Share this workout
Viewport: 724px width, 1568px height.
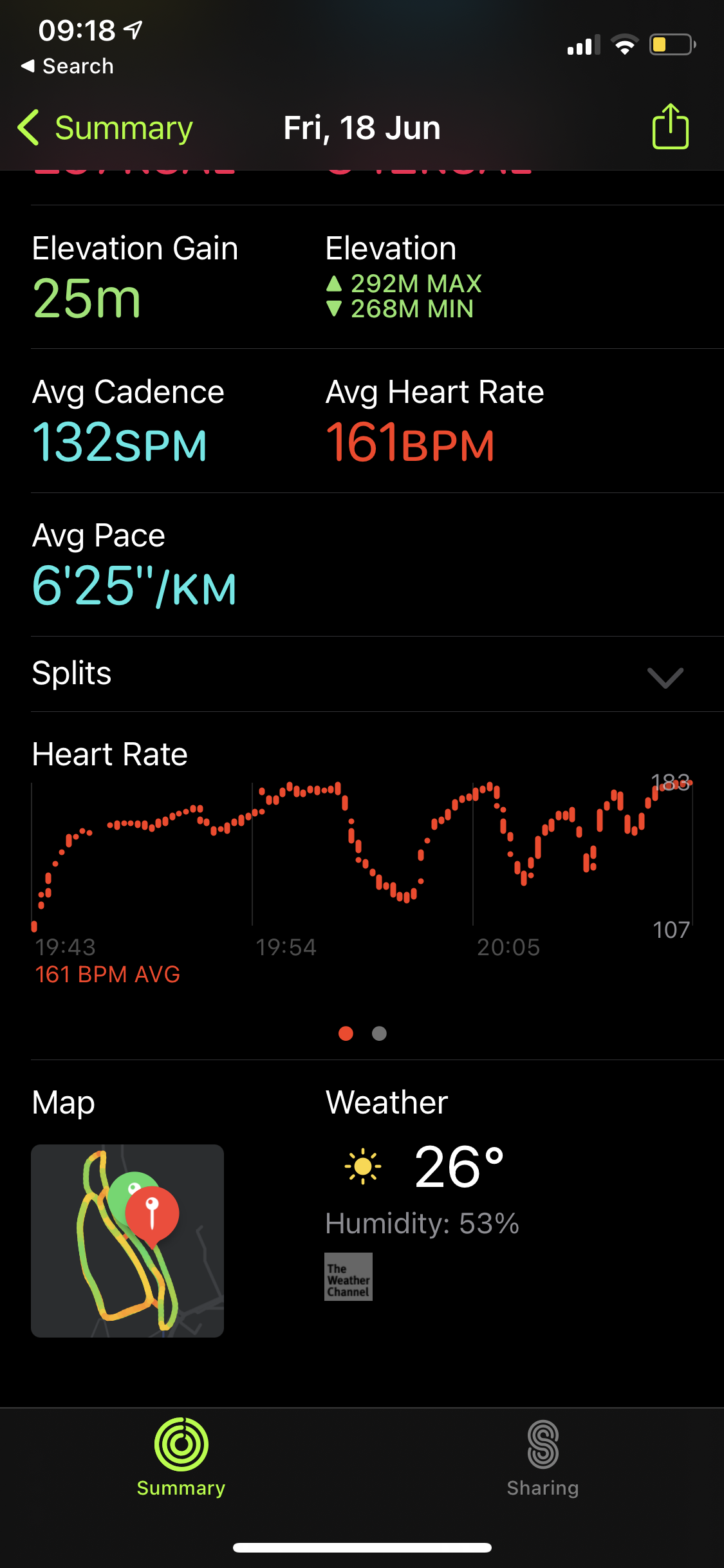670,127
